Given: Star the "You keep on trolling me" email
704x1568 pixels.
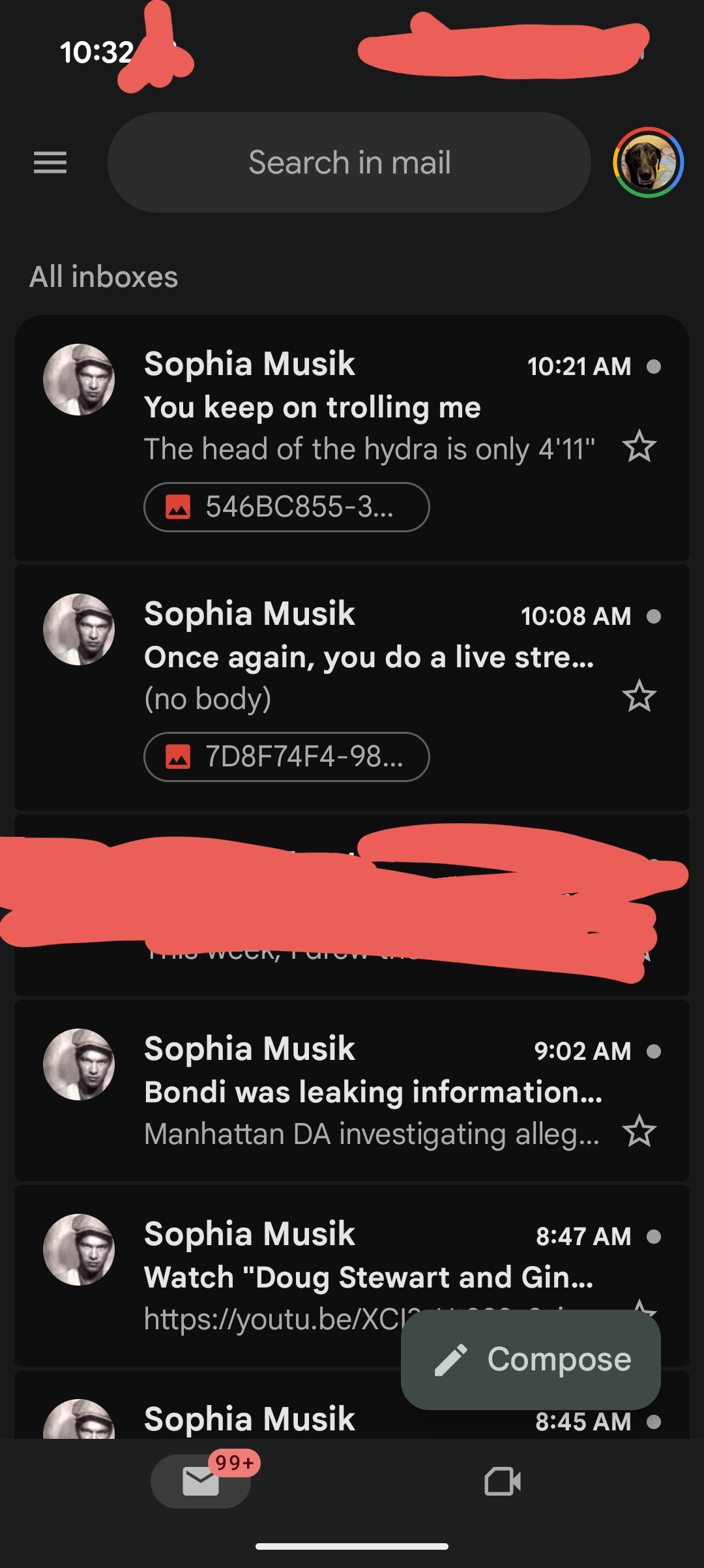Looking at the screenshot, I should tap(639, 447).
